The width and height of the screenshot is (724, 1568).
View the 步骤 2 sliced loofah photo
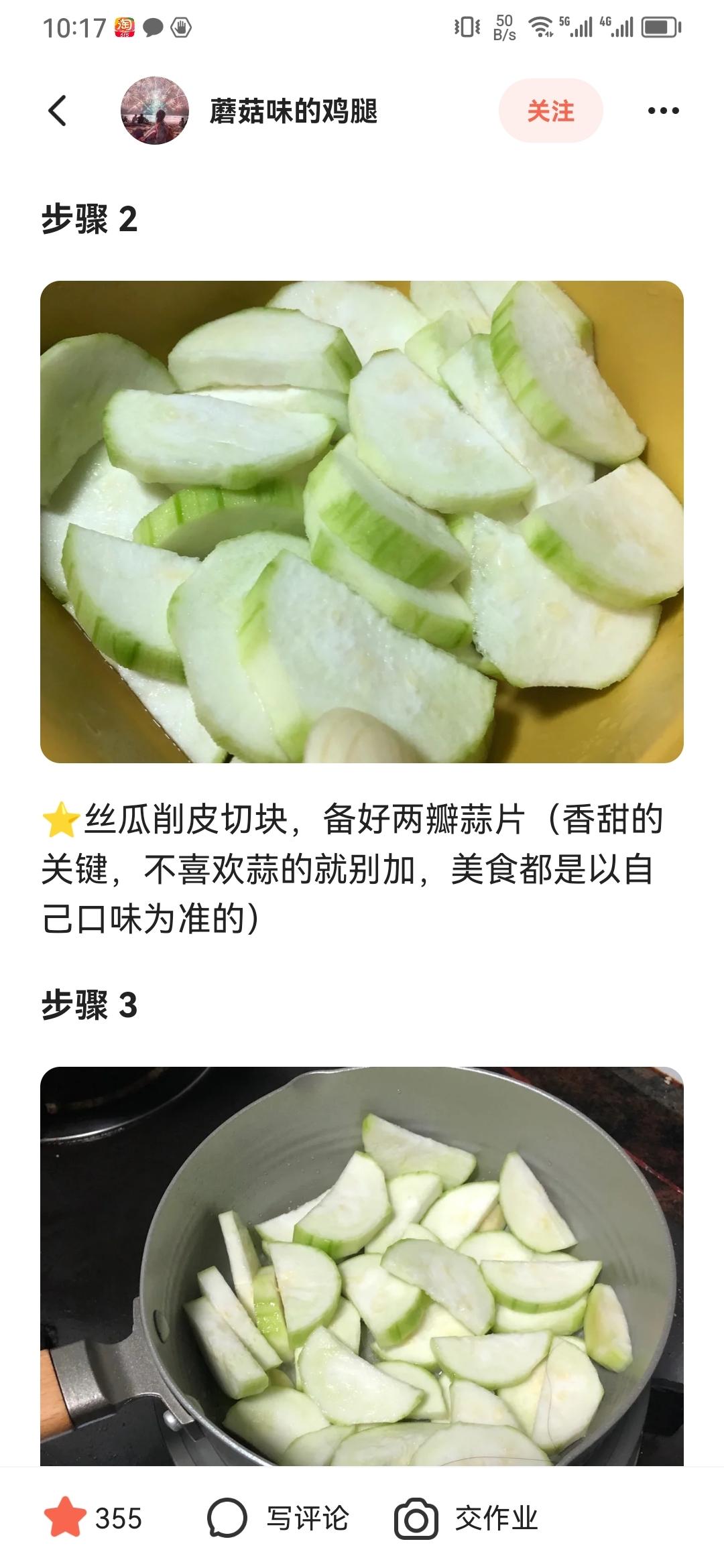362,521
